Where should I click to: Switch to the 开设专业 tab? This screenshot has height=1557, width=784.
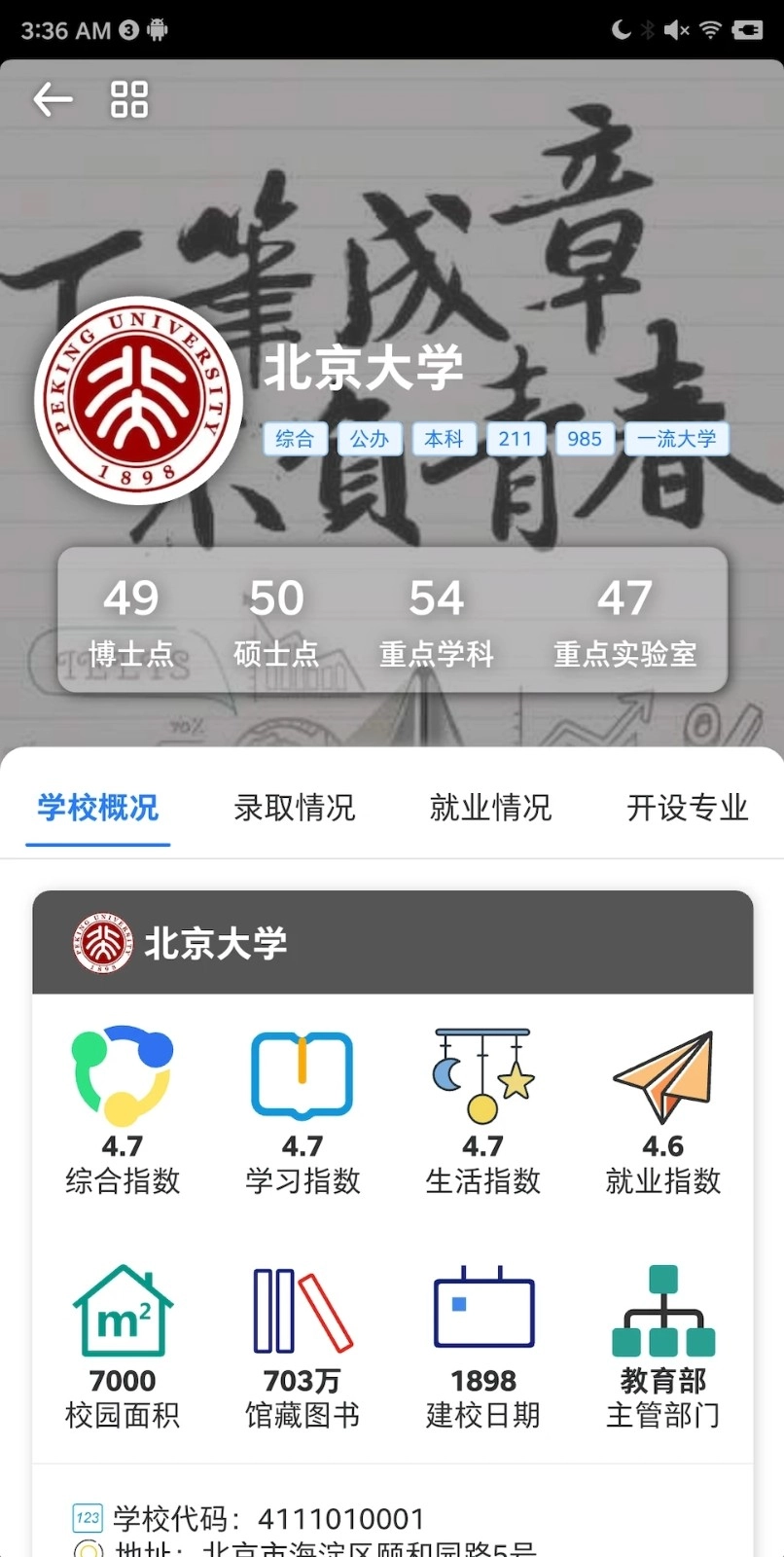click(x=686, y=809)
